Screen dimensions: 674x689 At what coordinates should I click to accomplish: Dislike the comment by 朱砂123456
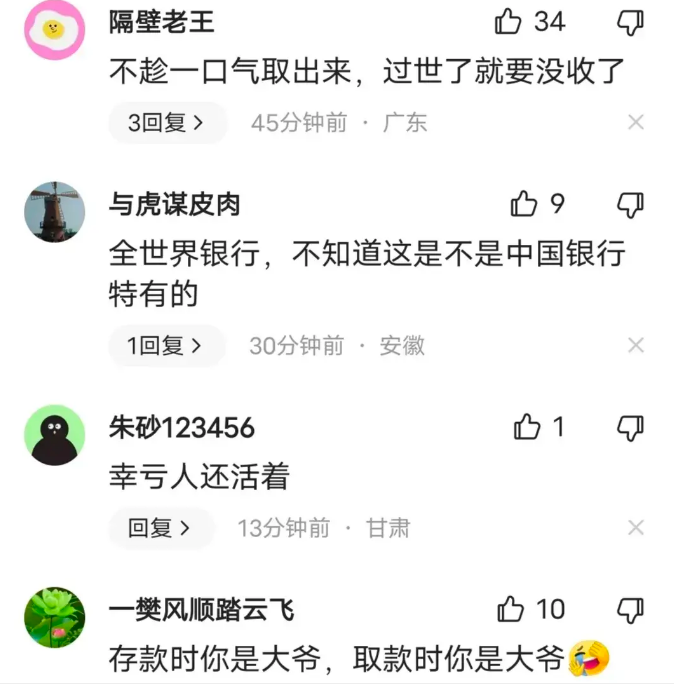click(630, 427)
